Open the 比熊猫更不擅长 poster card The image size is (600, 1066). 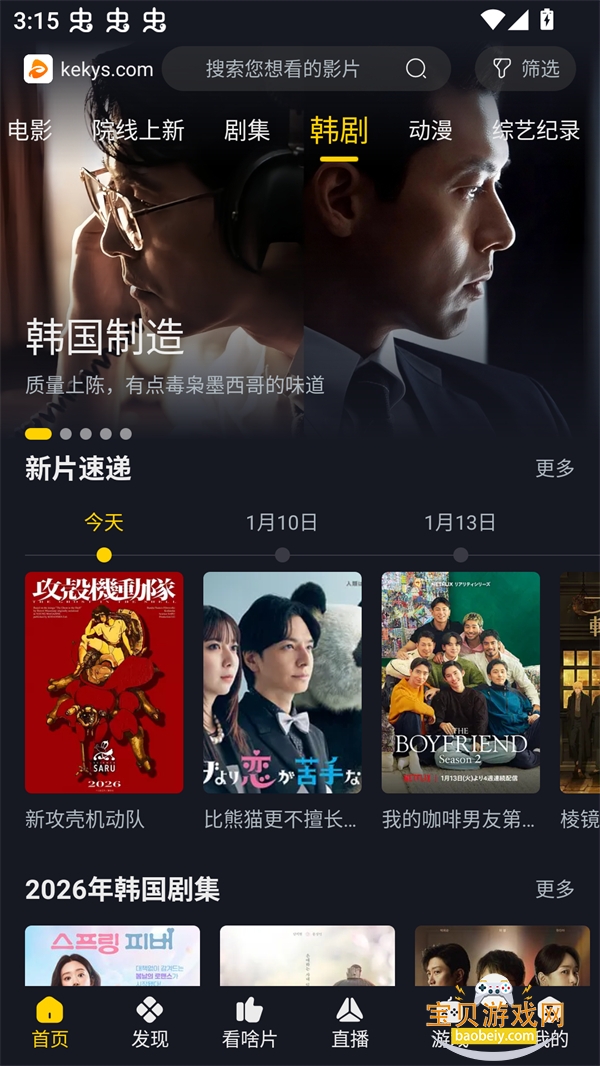tap(282, 683)
